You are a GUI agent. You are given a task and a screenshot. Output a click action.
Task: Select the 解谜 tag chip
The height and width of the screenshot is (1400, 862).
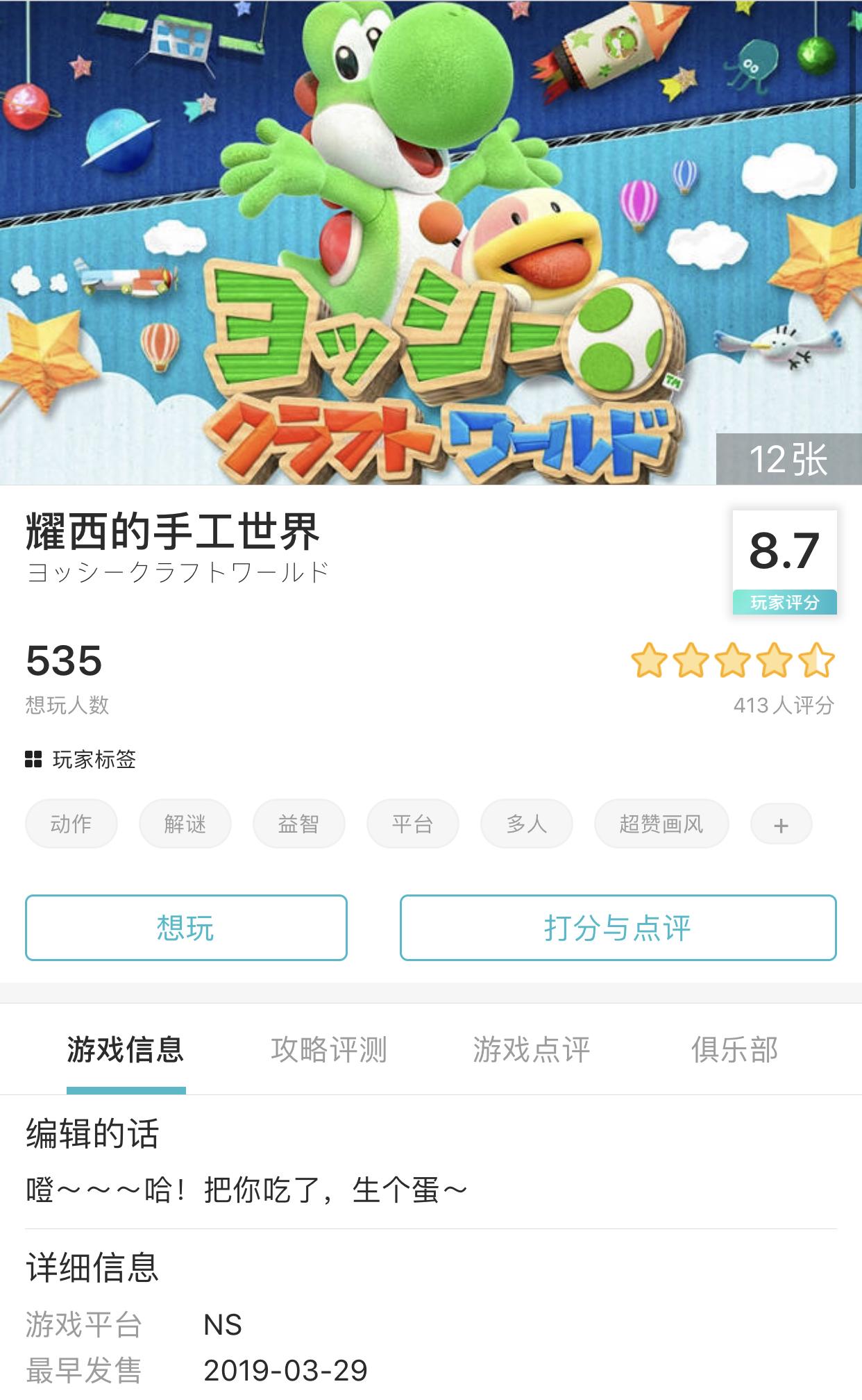tap(185, 824)
